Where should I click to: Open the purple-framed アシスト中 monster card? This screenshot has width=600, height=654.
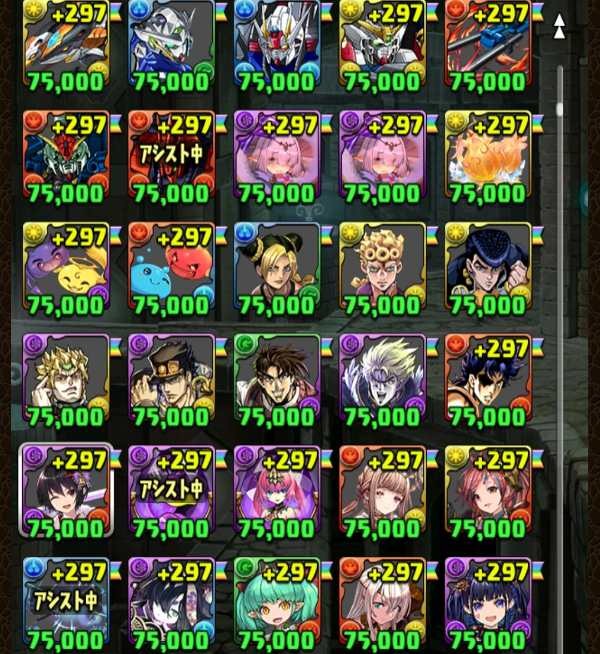(171, 491)
